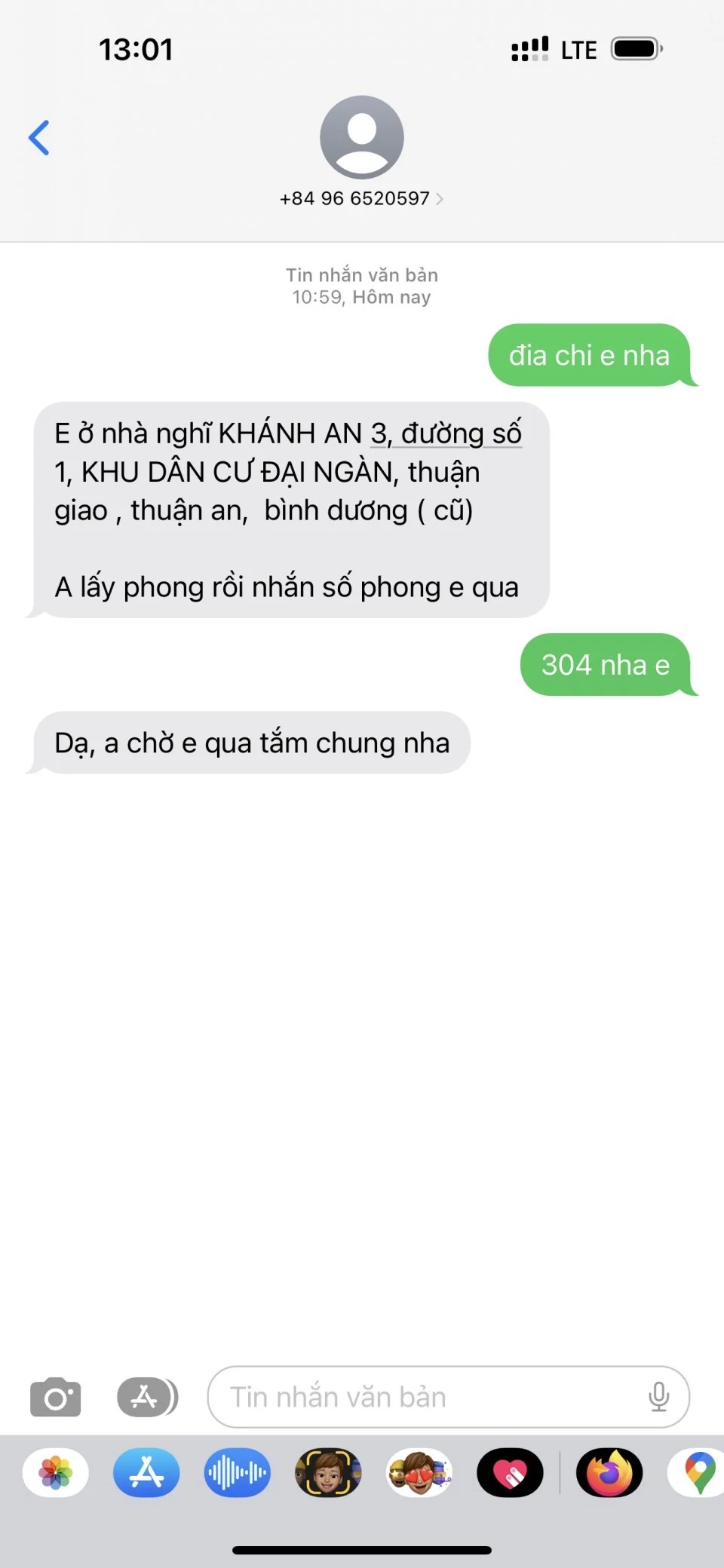Open contact details for +84 96 6520597
724x1568 pixels.
click(361, 198)
